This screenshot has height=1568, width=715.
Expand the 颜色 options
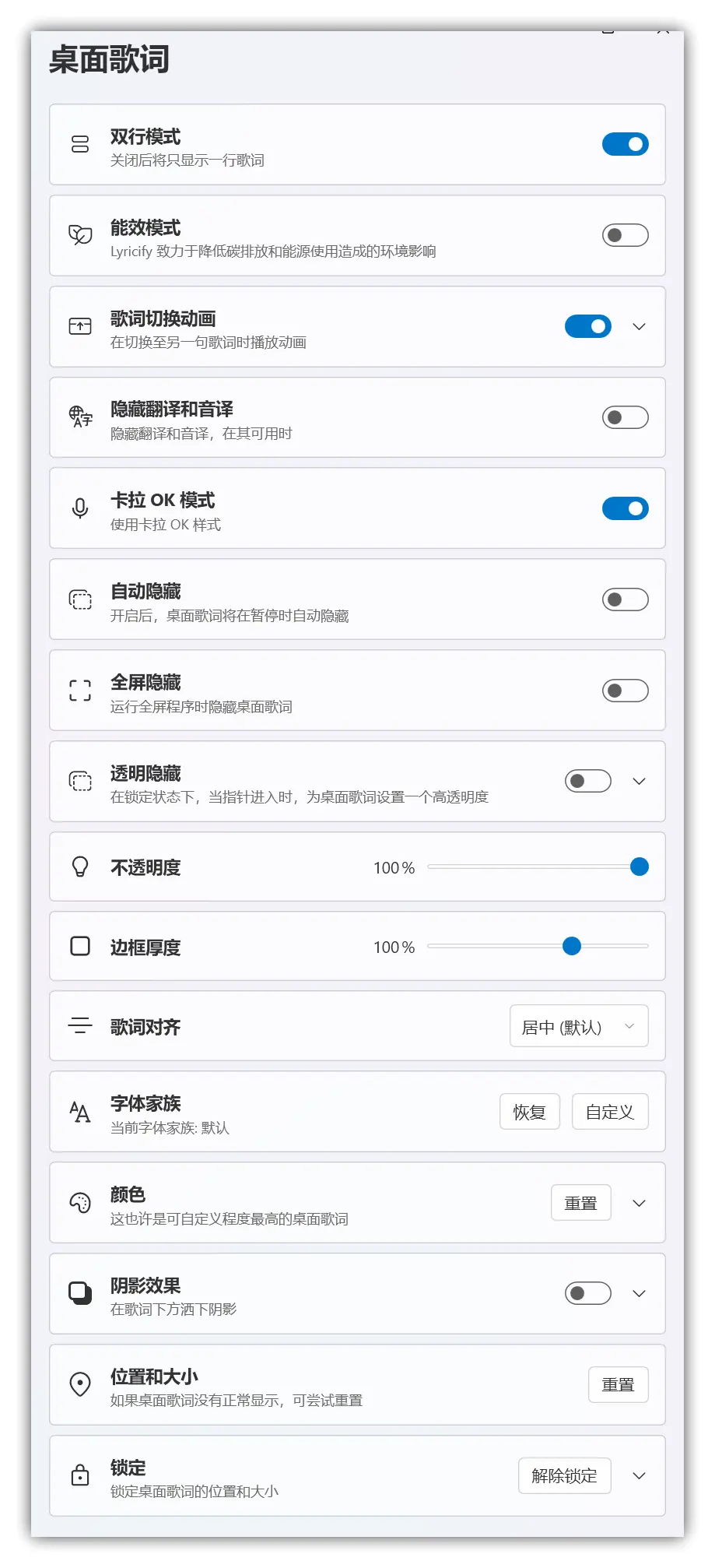(x=639, y=1203)
